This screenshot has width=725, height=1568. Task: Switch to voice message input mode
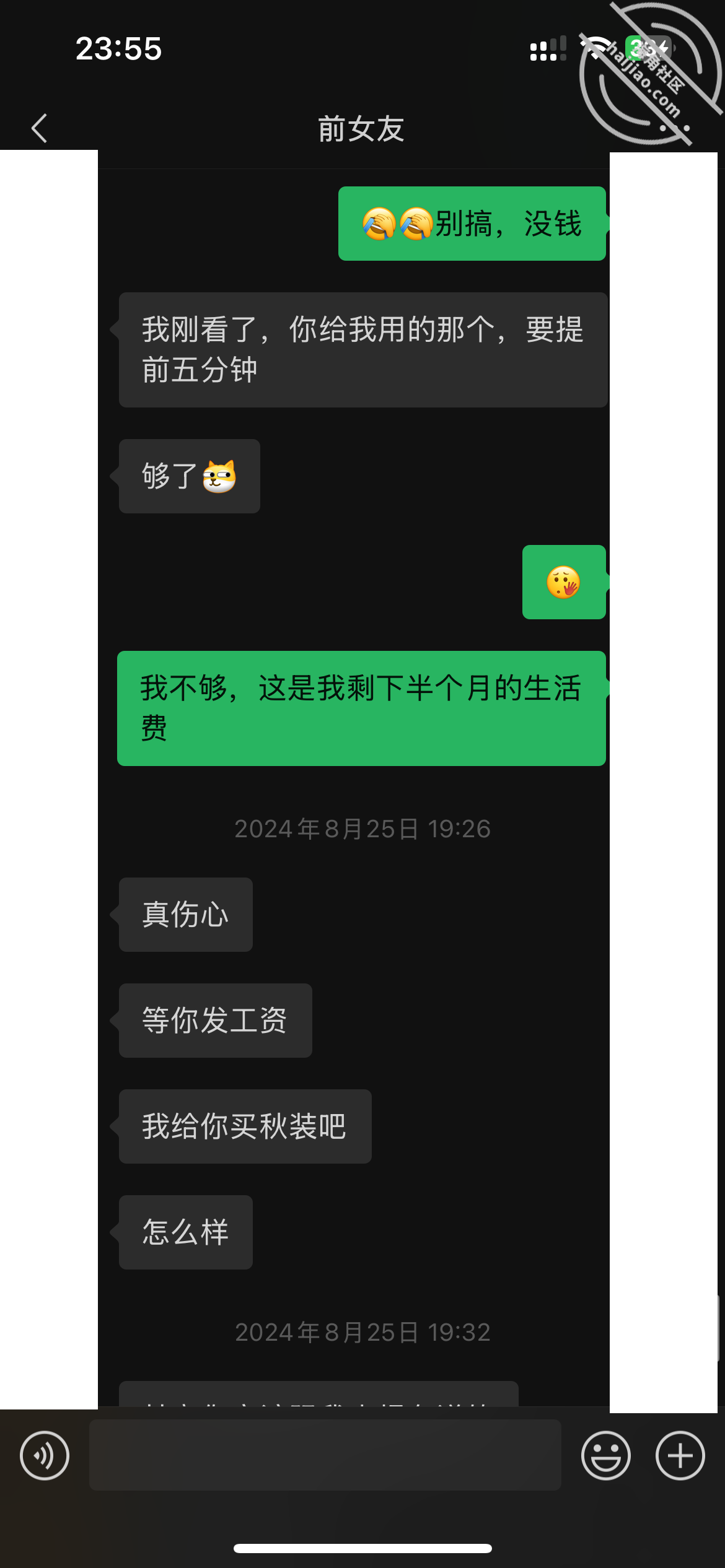45,1455
